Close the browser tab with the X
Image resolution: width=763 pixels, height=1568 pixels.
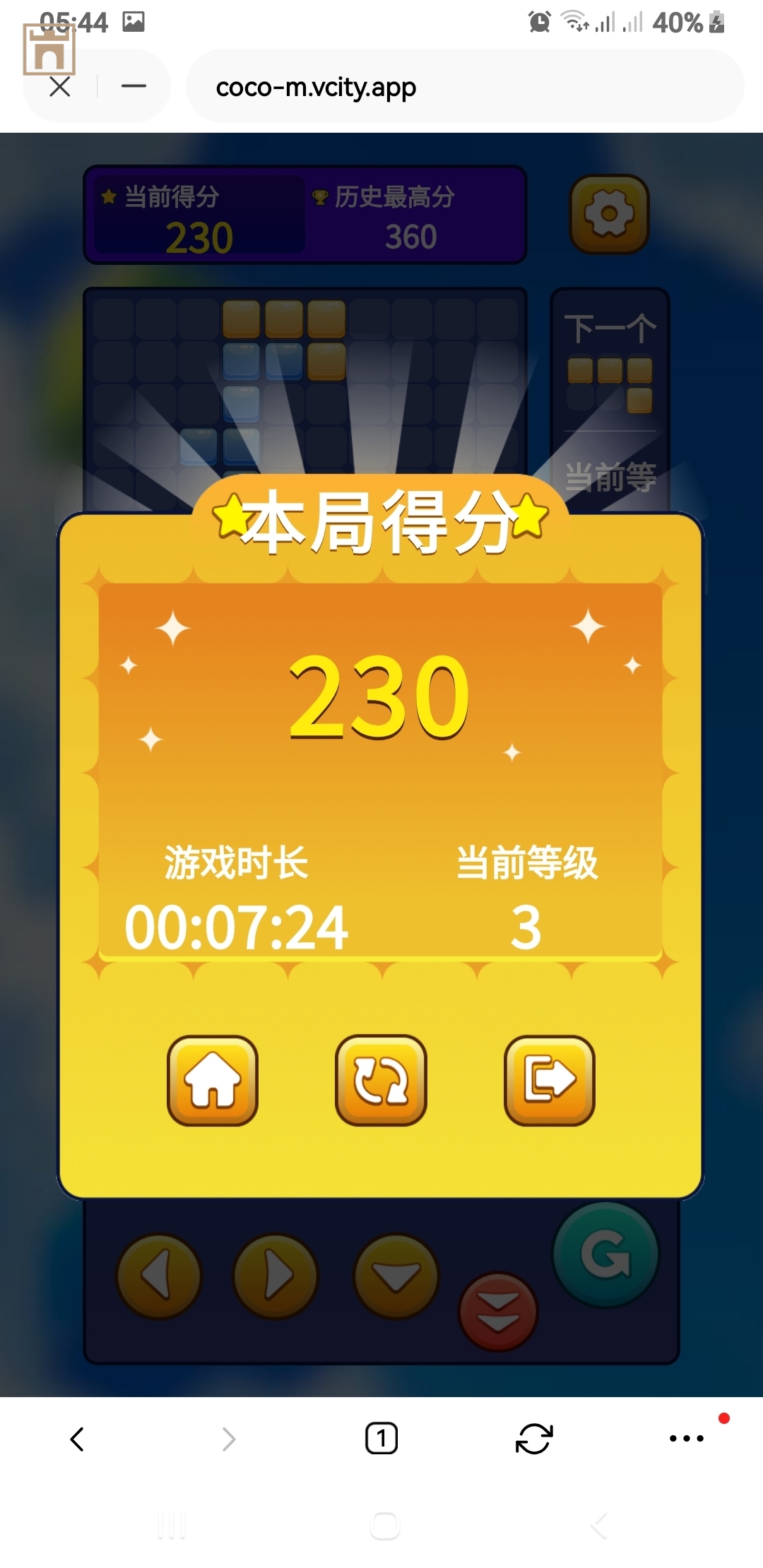coord(60,87)
